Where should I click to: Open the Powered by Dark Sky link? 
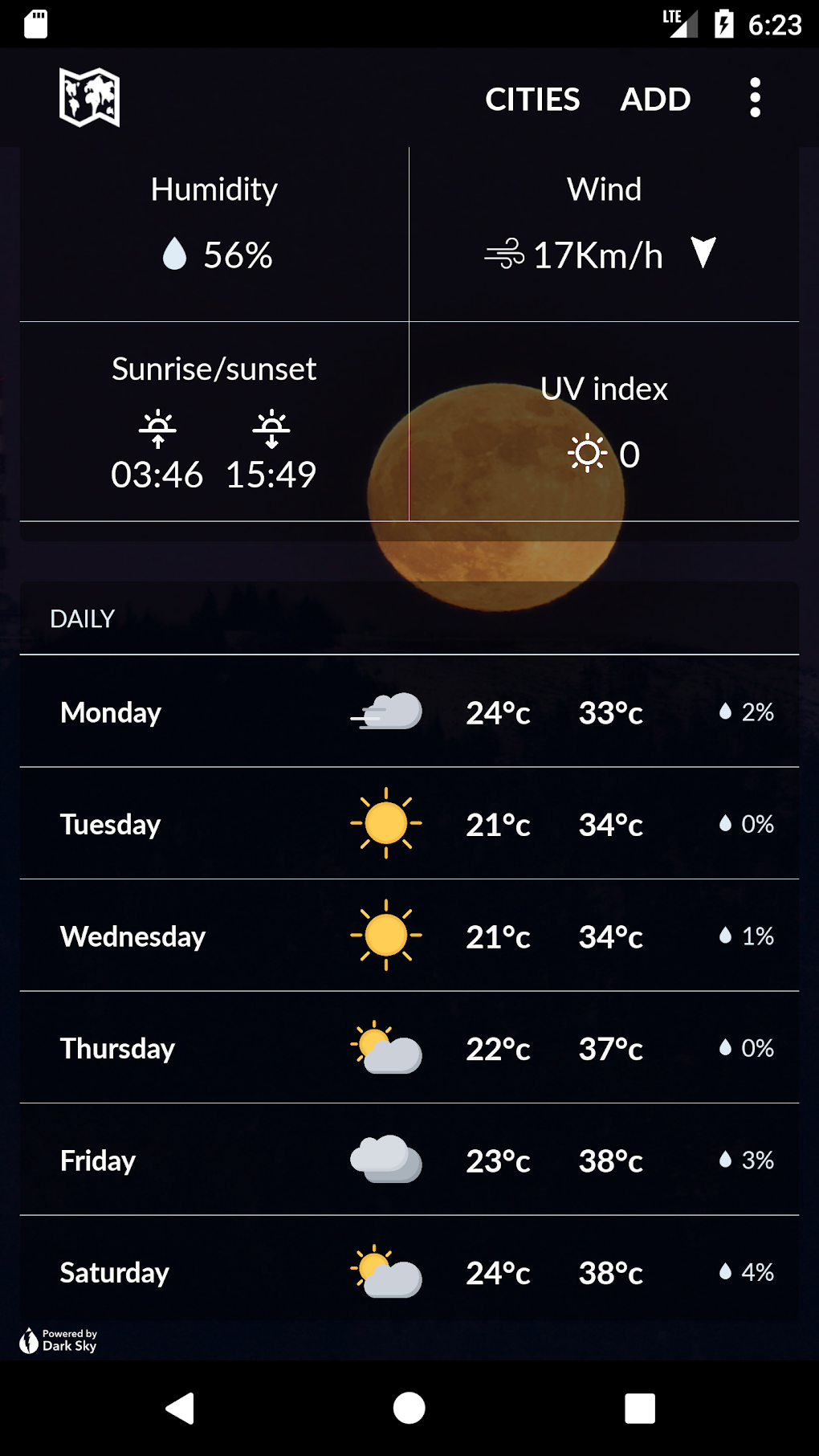click(x=59, y=1340)
